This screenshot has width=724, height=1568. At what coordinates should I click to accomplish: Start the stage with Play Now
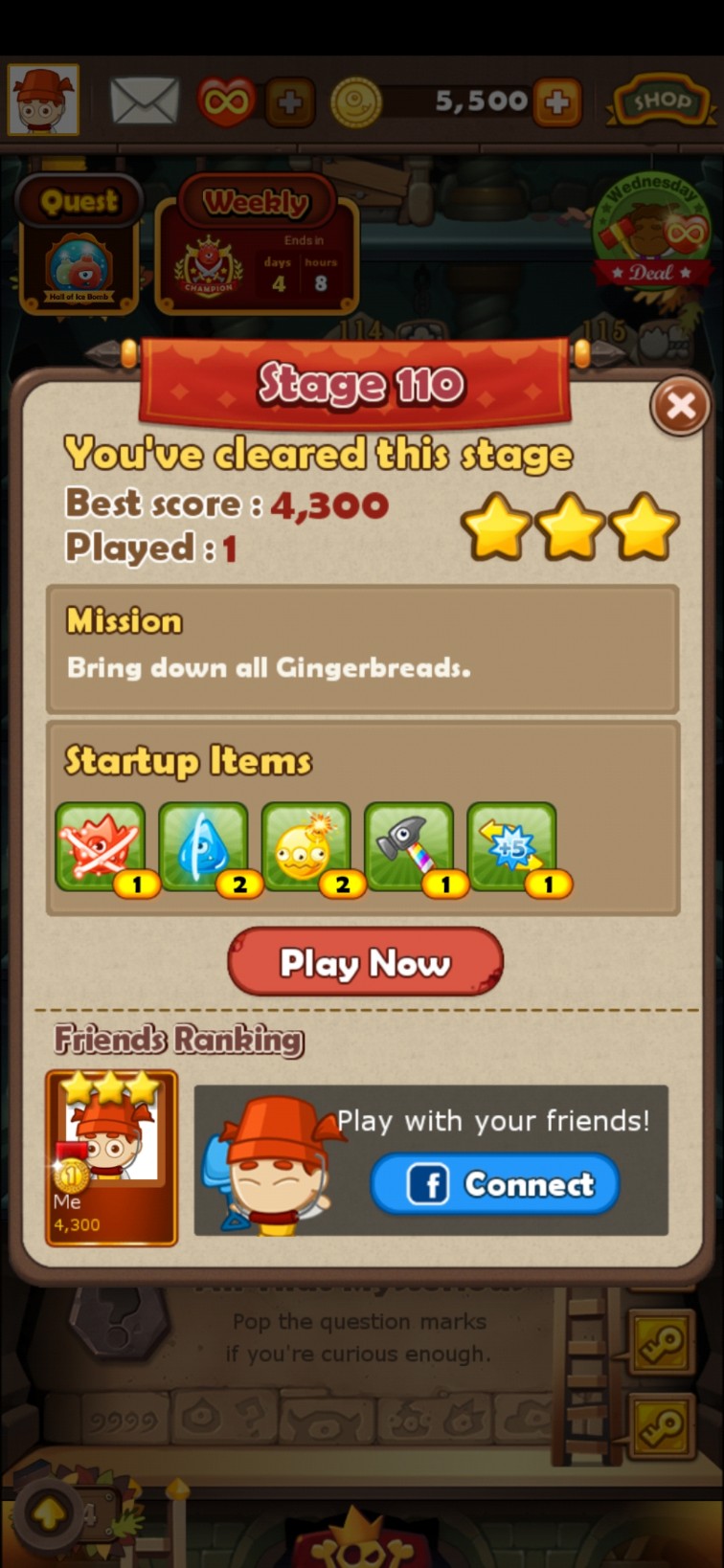[x=365, y=961]
